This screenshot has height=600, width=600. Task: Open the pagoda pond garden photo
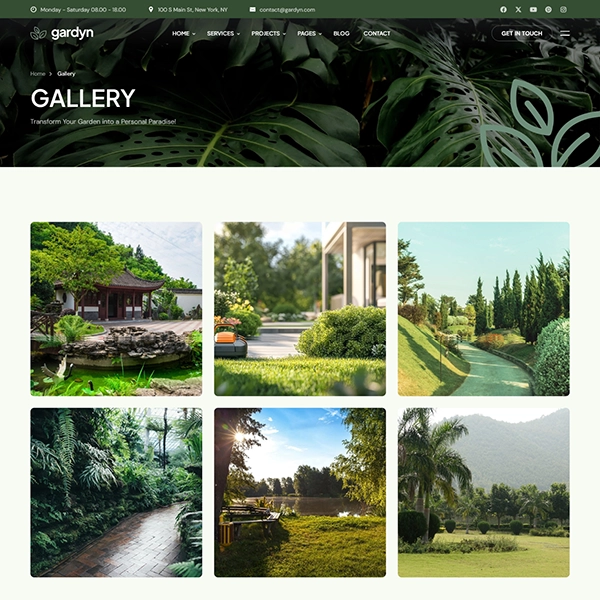point(116,308)
